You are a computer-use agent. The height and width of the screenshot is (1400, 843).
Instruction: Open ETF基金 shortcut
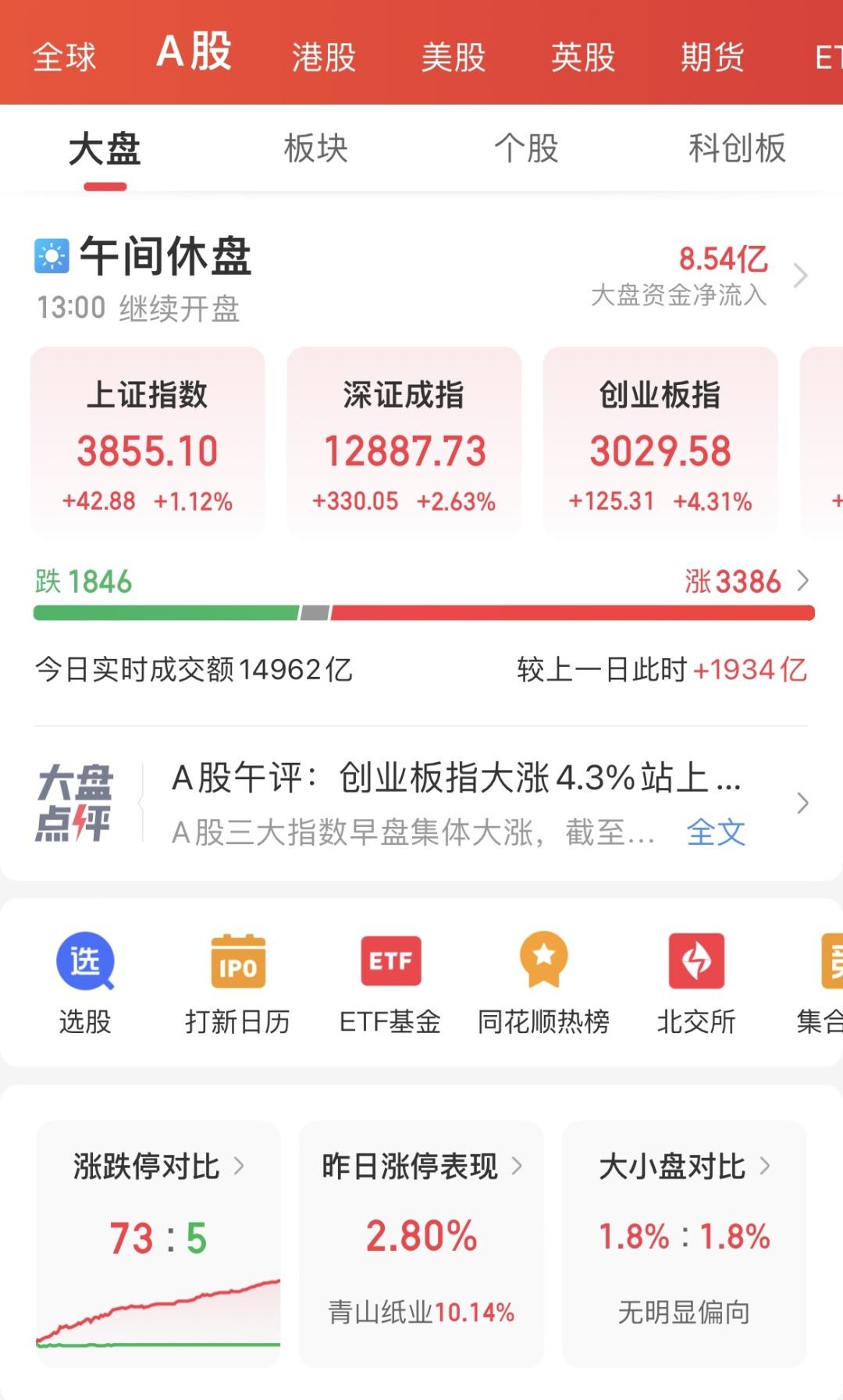(x=390, y=982)
